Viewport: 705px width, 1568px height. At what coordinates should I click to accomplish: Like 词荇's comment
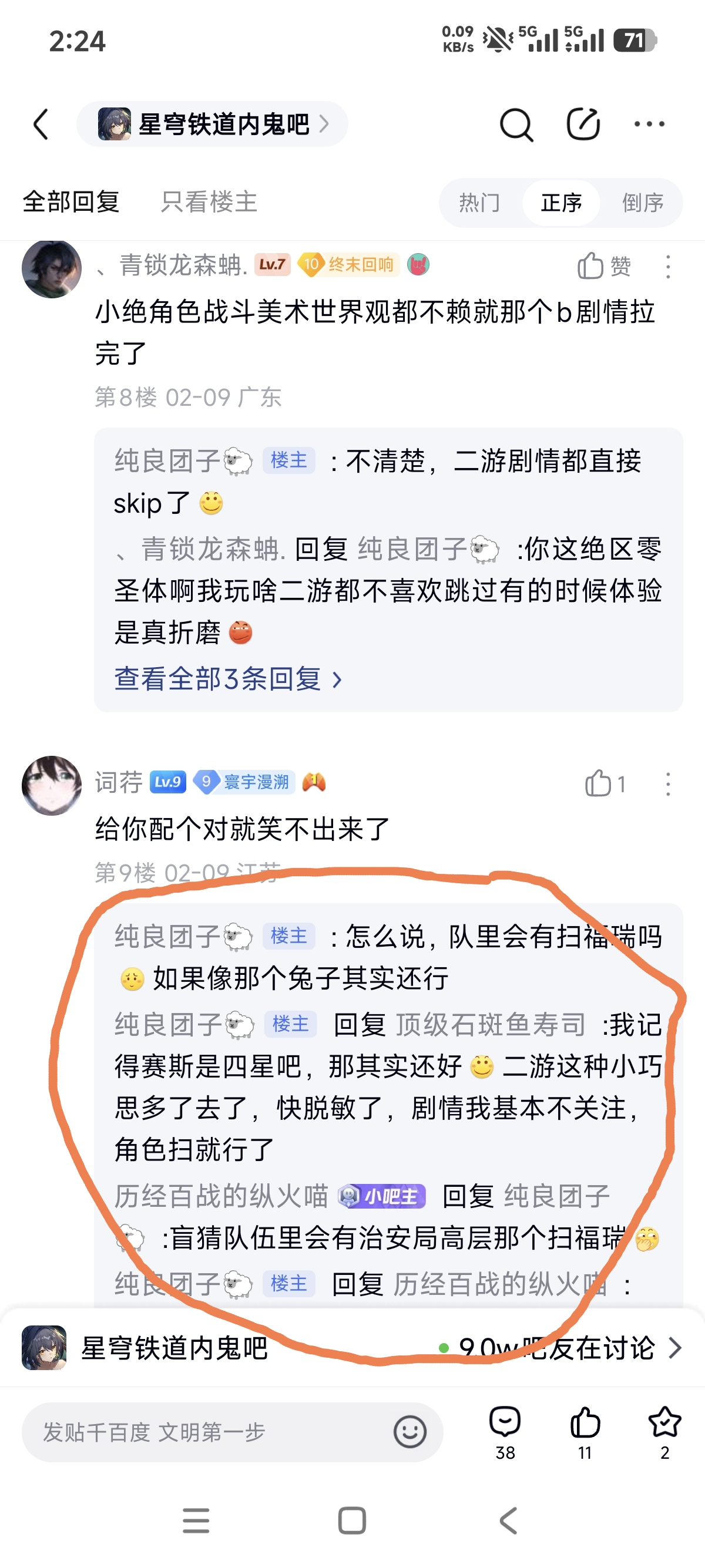tap(604, 783)
